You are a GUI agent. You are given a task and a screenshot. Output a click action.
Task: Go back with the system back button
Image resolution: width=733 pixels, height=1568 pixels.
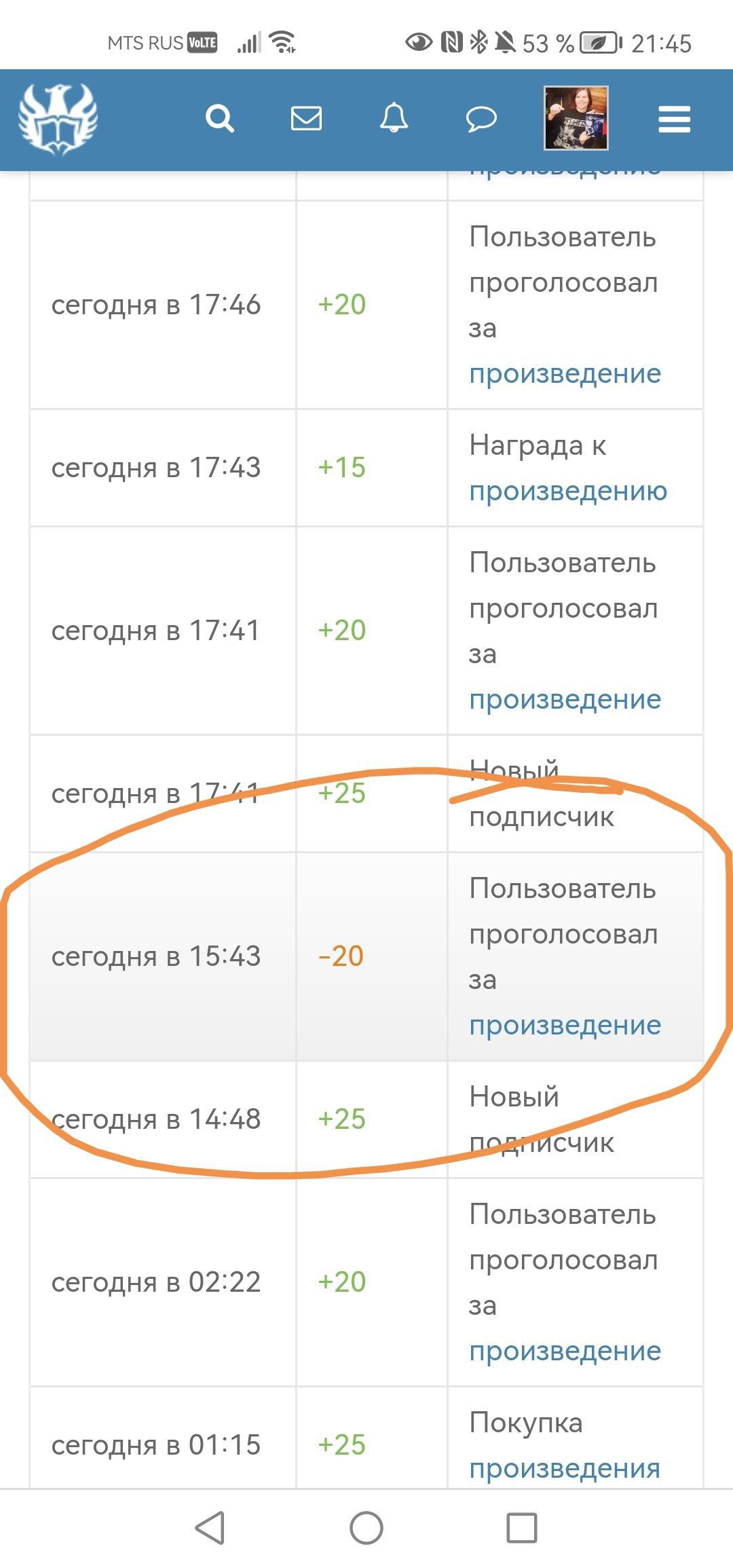[x=210, y=1528]
